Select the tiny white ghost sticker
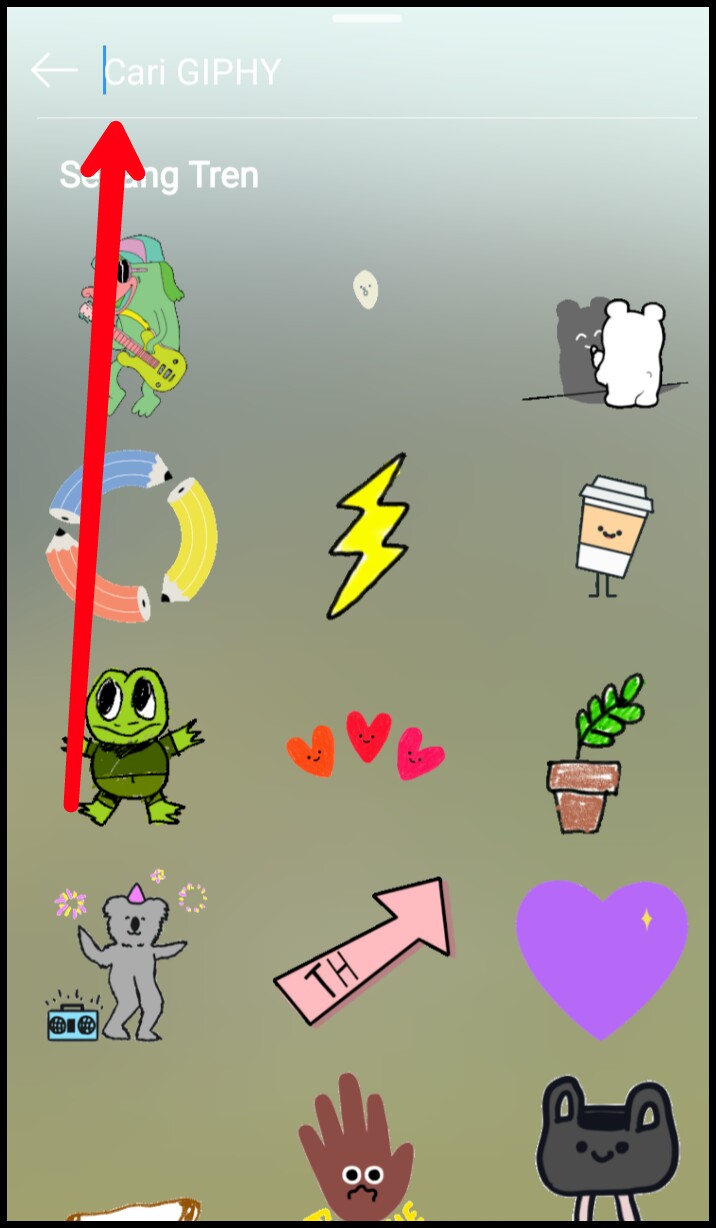Viewport: 716px width, 1228px height. (365, 290)
